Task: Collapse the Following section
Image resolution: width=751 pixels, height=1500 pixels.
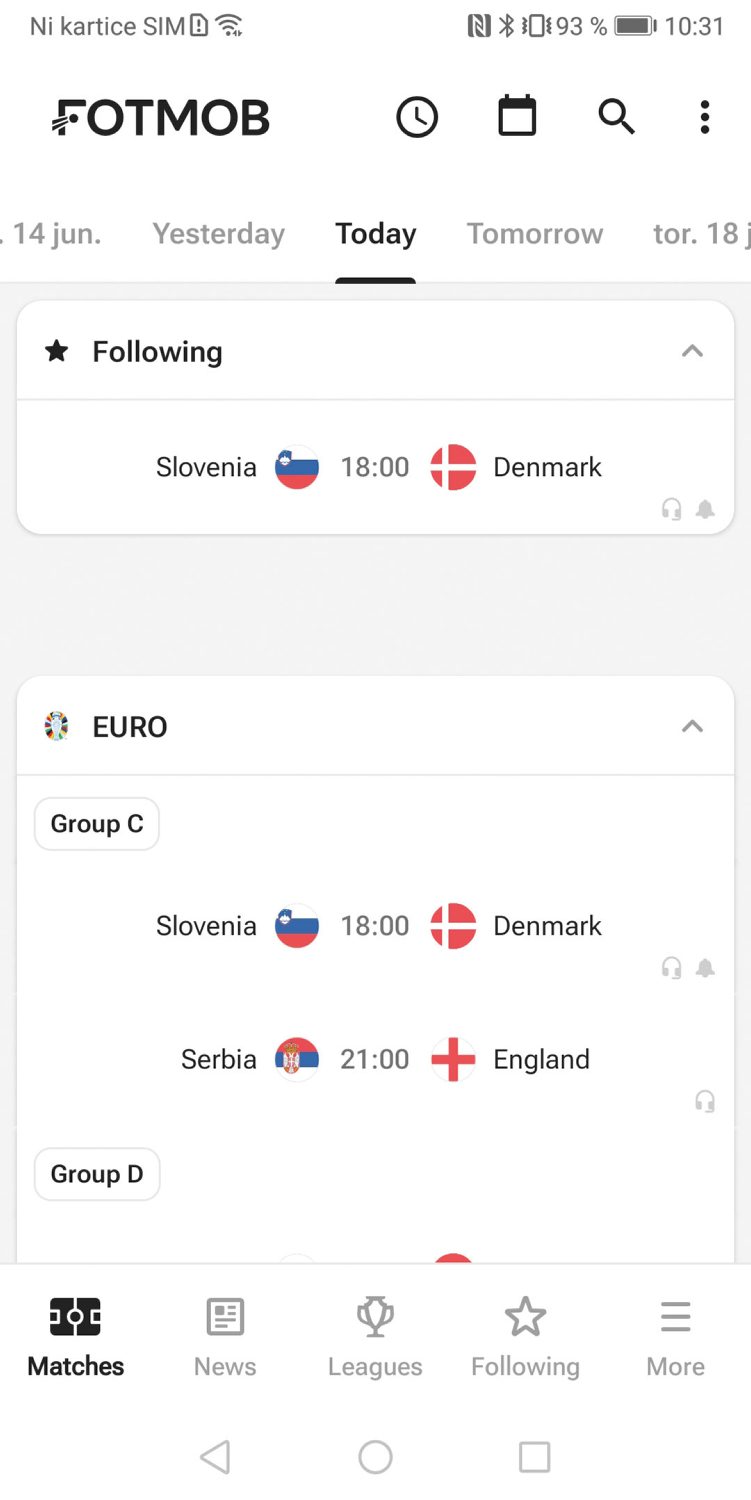Action: click(x=692, y=351)
